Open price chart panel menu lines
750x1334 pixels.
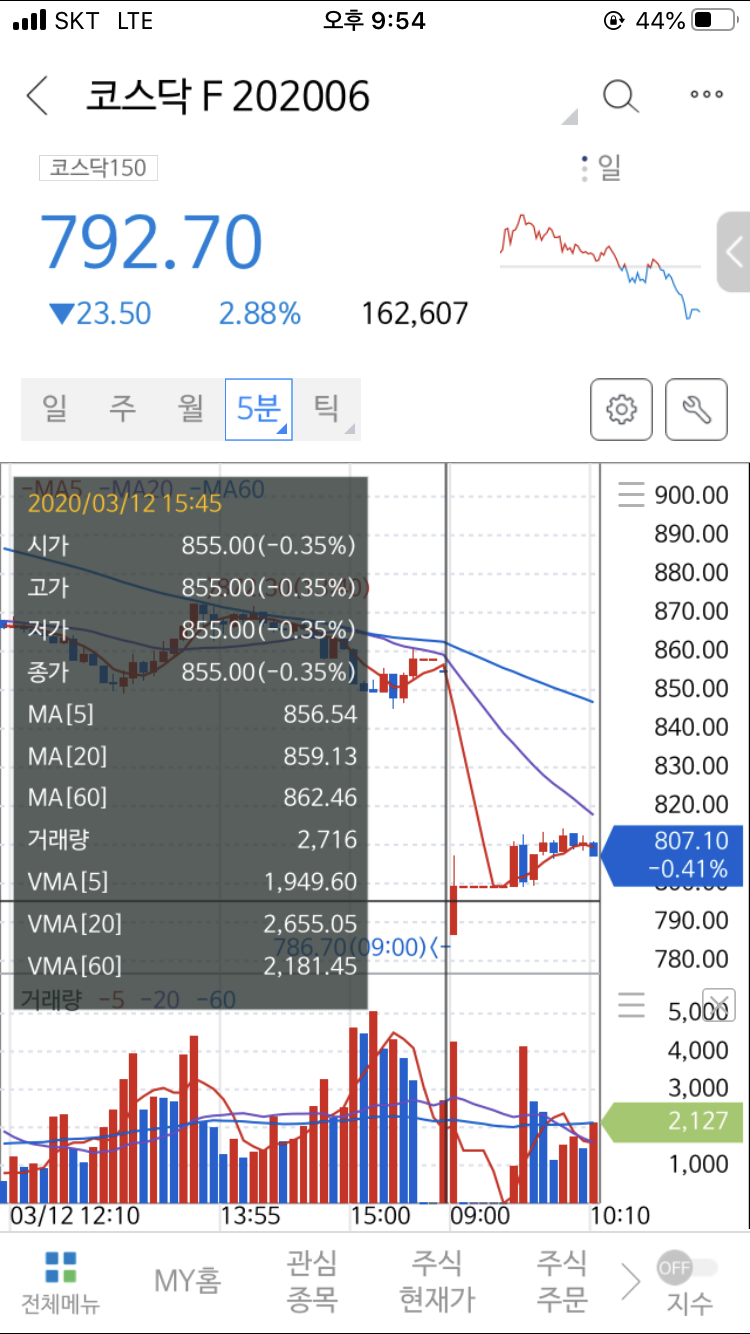(x=631, y=494)
